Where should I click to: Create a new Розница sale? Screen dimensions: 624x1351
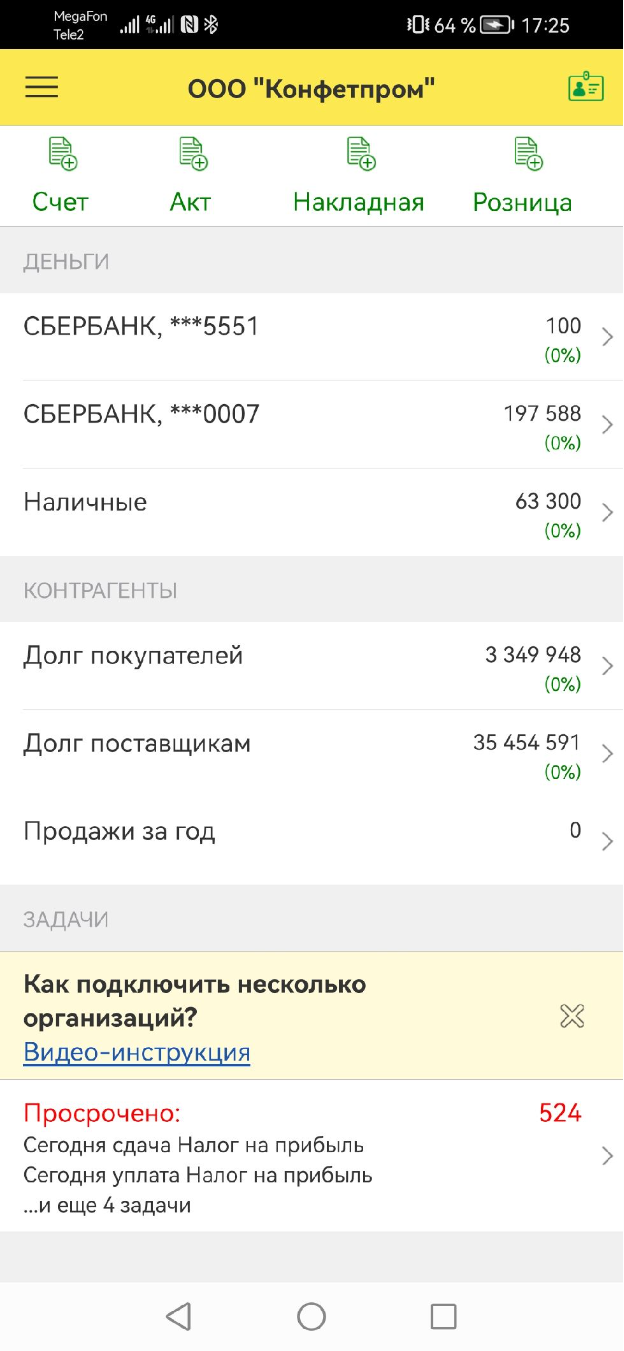tap(522, 176)
